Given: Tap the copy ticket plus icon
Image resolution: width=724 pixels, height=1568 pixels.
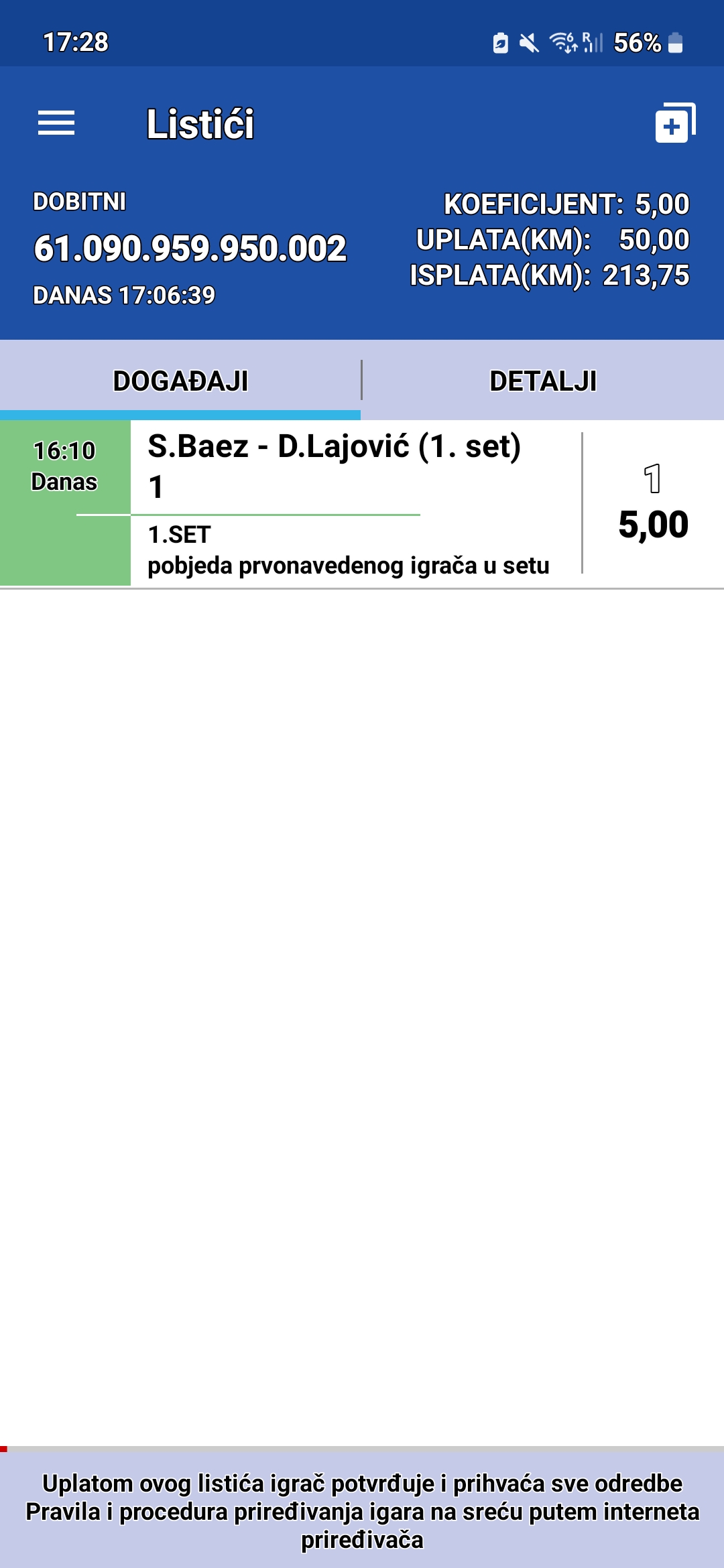Looking at the screenshot, I should (x=675, y=123).
